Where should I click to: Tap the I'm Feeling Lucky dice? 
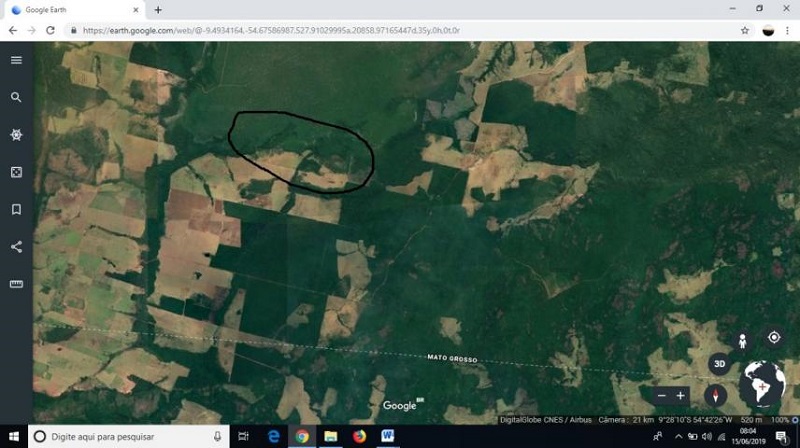point(16,172)
